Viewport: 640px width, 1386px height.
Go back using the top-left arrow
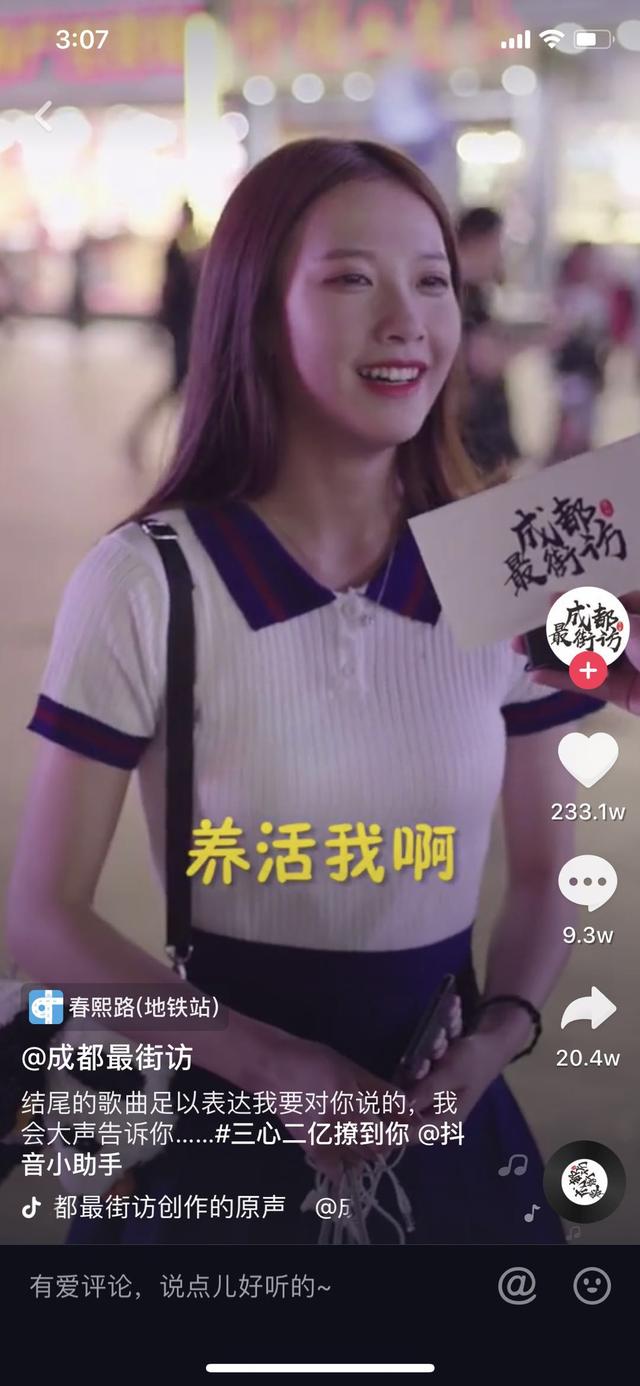[x=42, y=116]
